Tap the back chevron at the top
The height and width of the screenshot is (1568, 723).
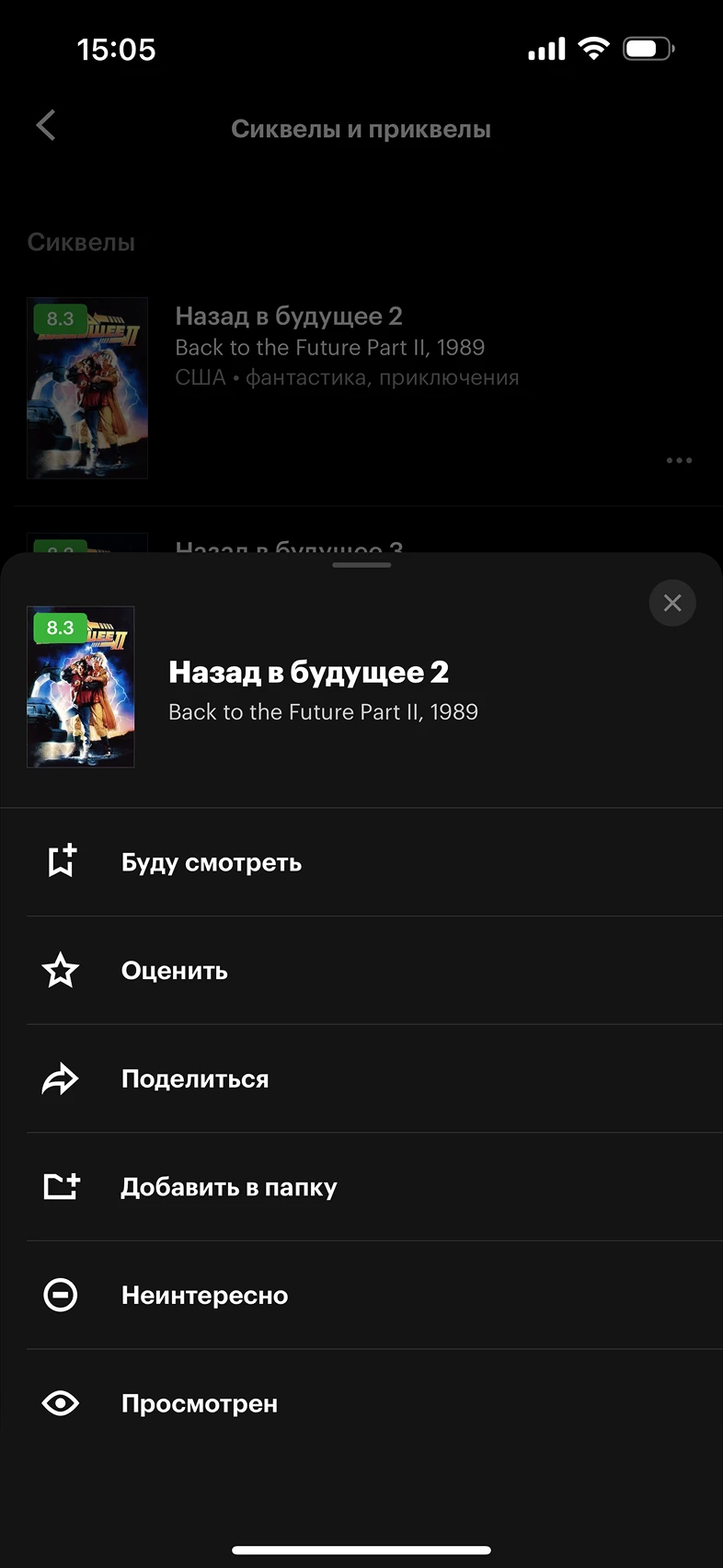[45, 124]
